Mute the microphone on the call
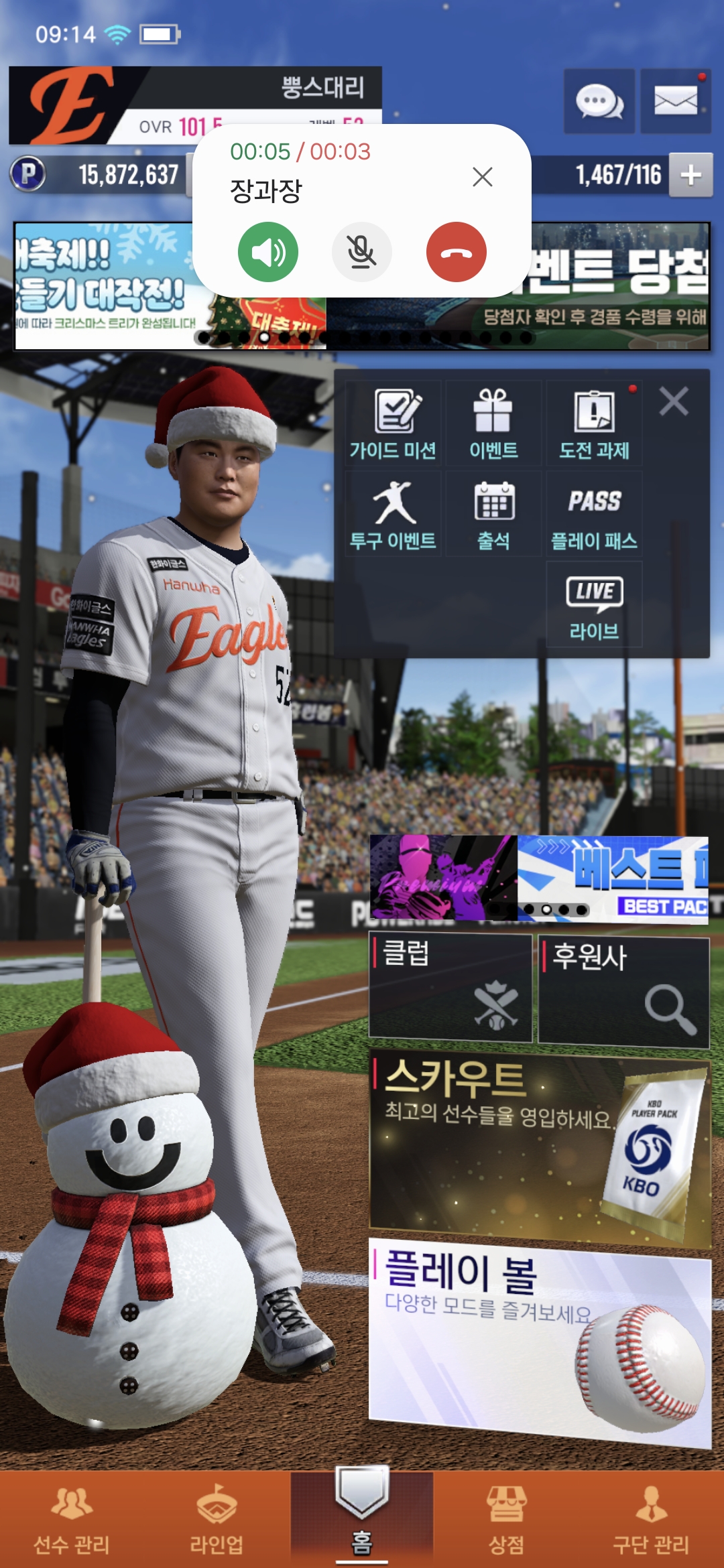 pyautogui.click(x=362, y=252)
